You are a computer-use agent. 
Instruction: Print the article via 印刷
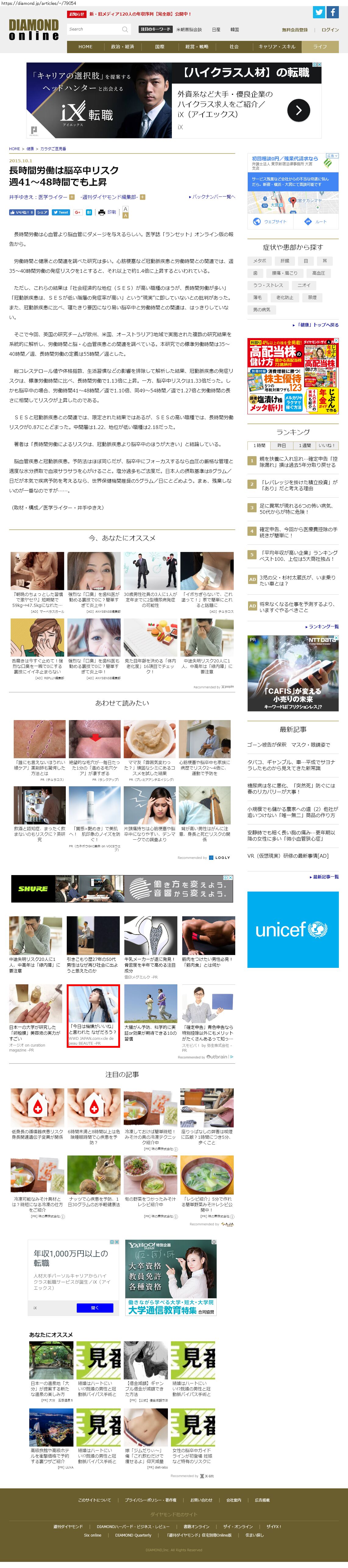point(108,212)
